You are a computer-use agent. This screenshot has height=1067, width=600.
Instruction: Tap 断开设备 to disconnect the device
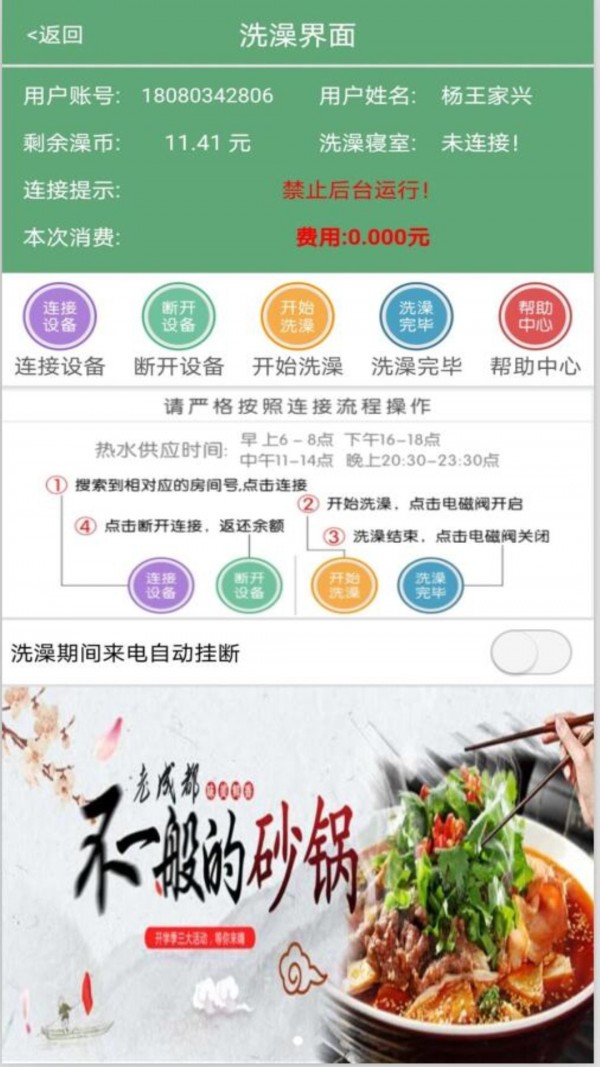(178, 318)
